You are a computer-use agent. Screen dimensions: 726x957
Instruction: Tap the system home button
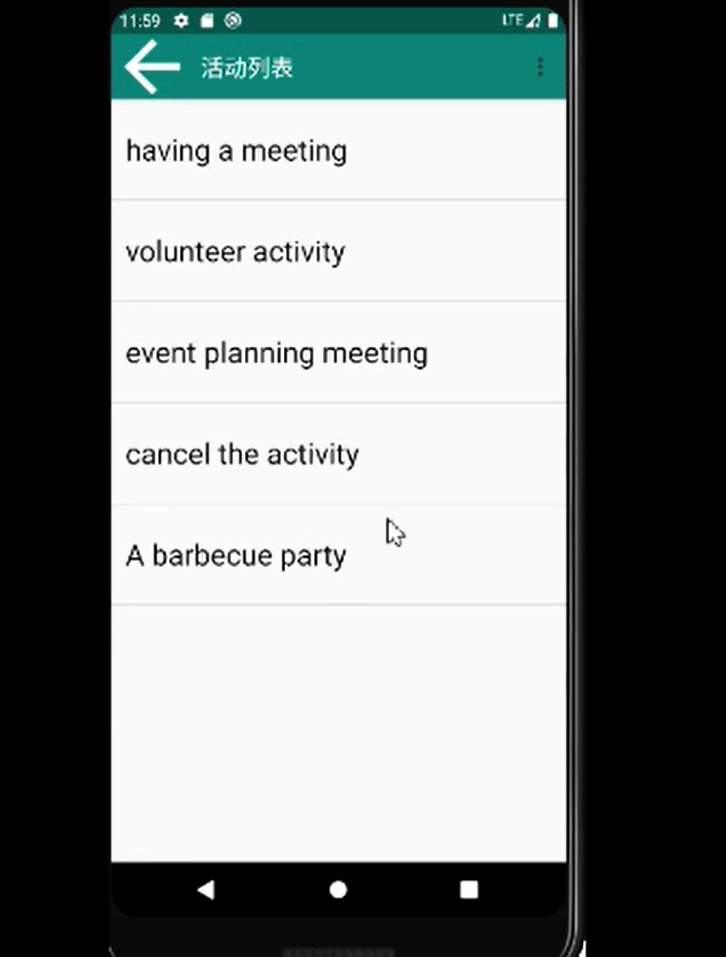click(x=338, y=889)
